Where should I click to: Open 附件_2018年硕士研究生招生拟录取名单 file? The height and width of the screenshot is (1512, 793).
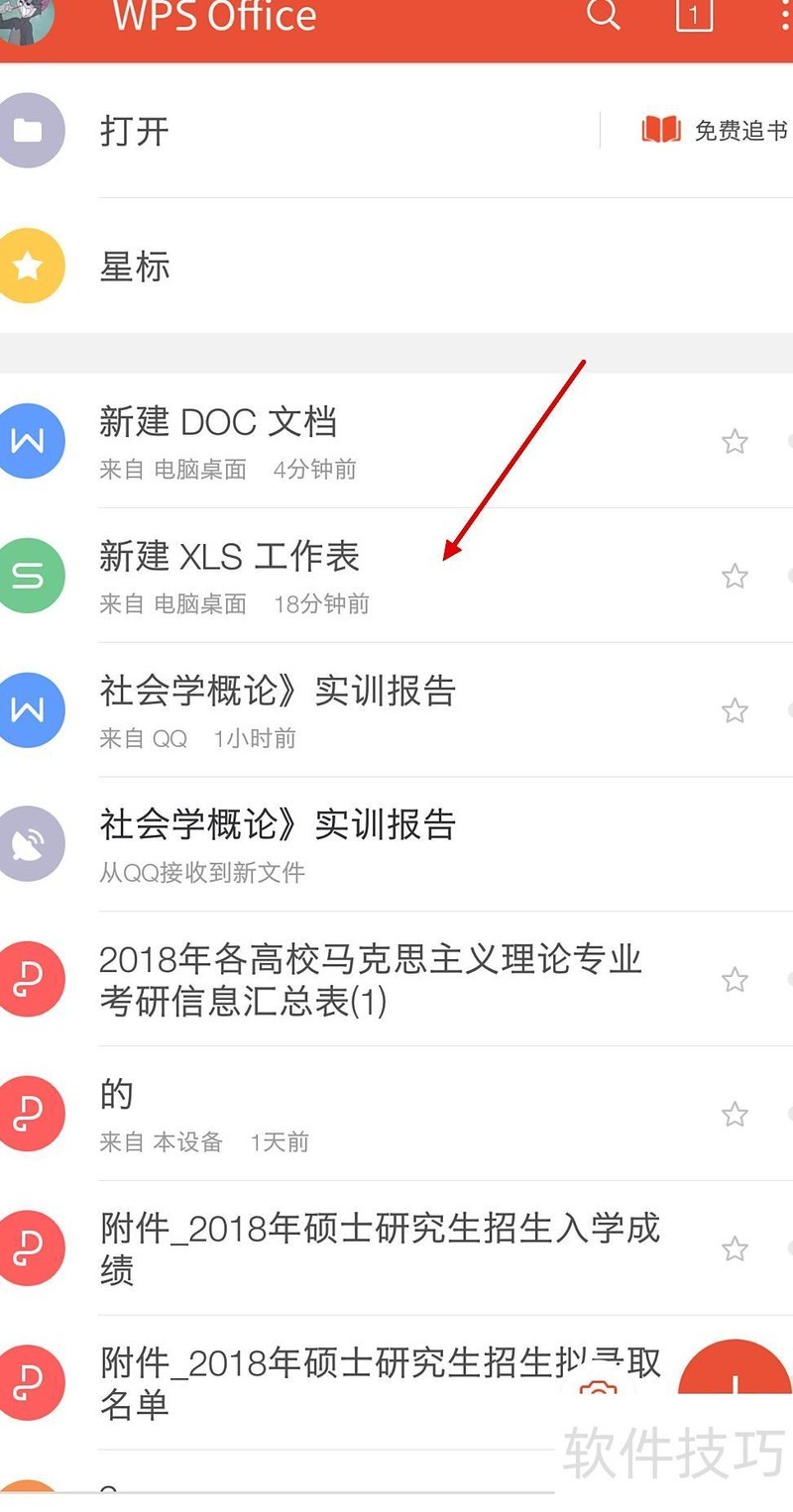point(377,1383)
